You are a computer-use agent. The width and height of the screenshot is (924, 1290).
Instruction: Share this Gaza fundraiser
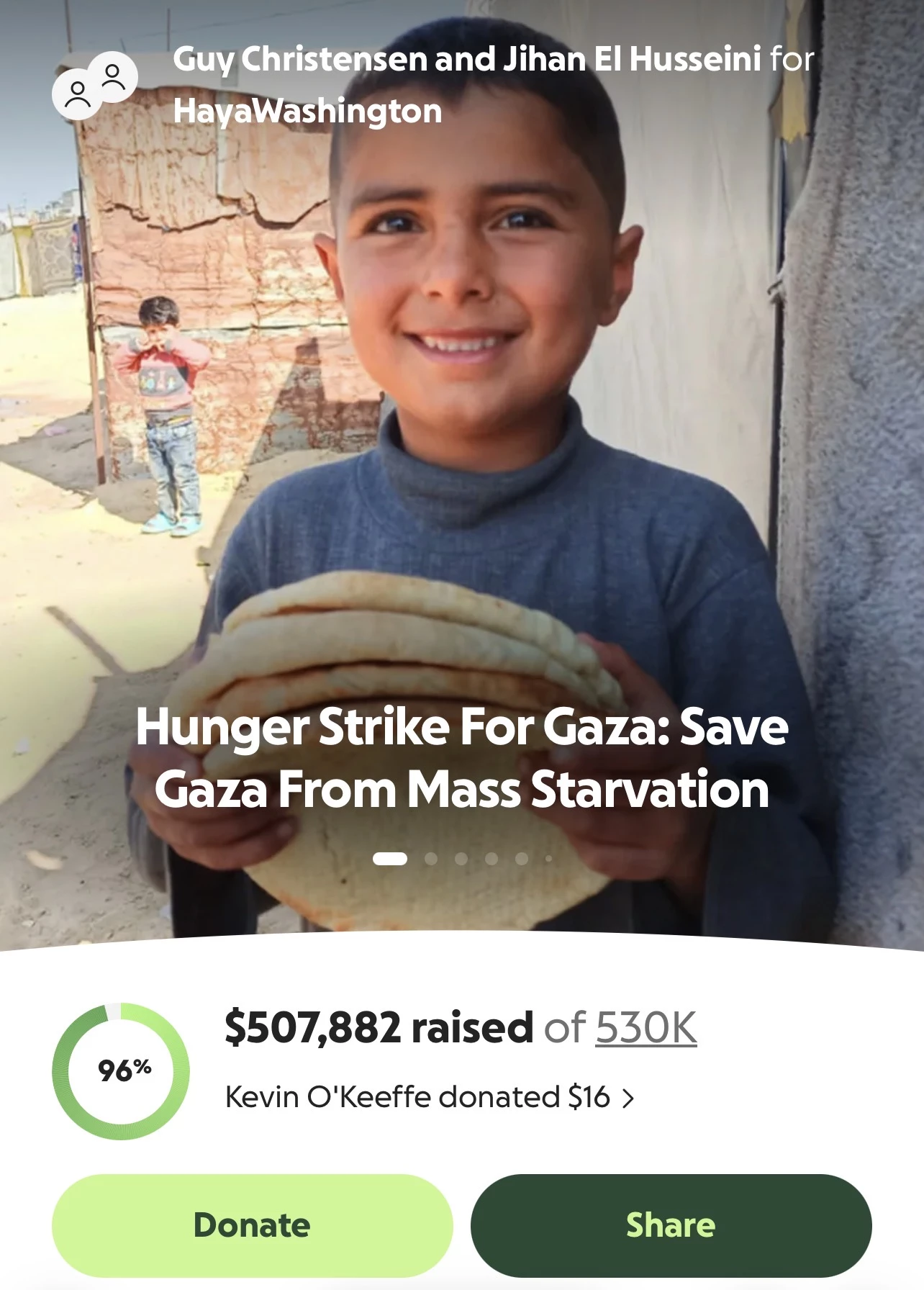671,1225
